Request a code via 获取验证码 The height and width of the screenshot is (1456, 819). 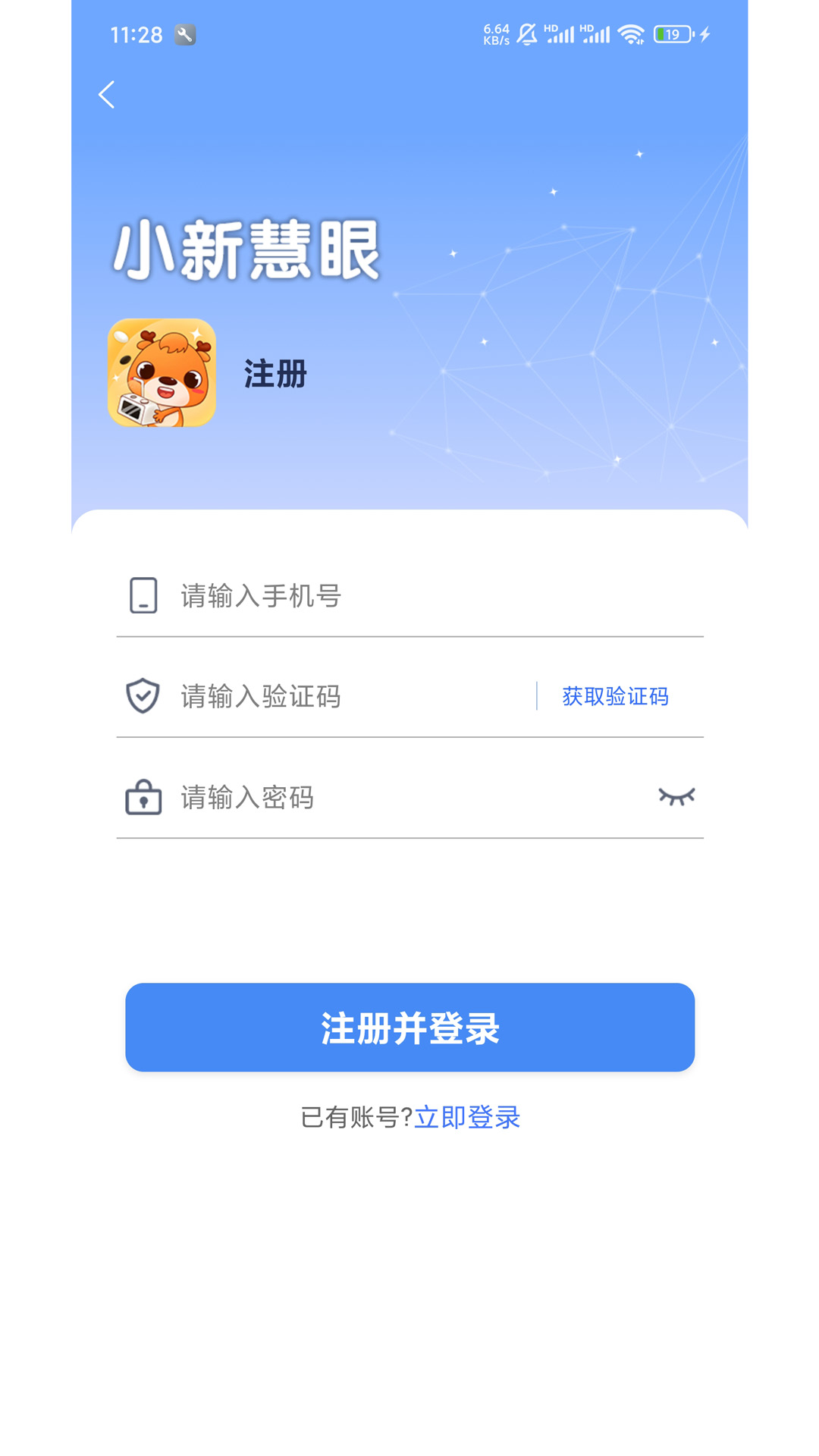tap(614, 696)
